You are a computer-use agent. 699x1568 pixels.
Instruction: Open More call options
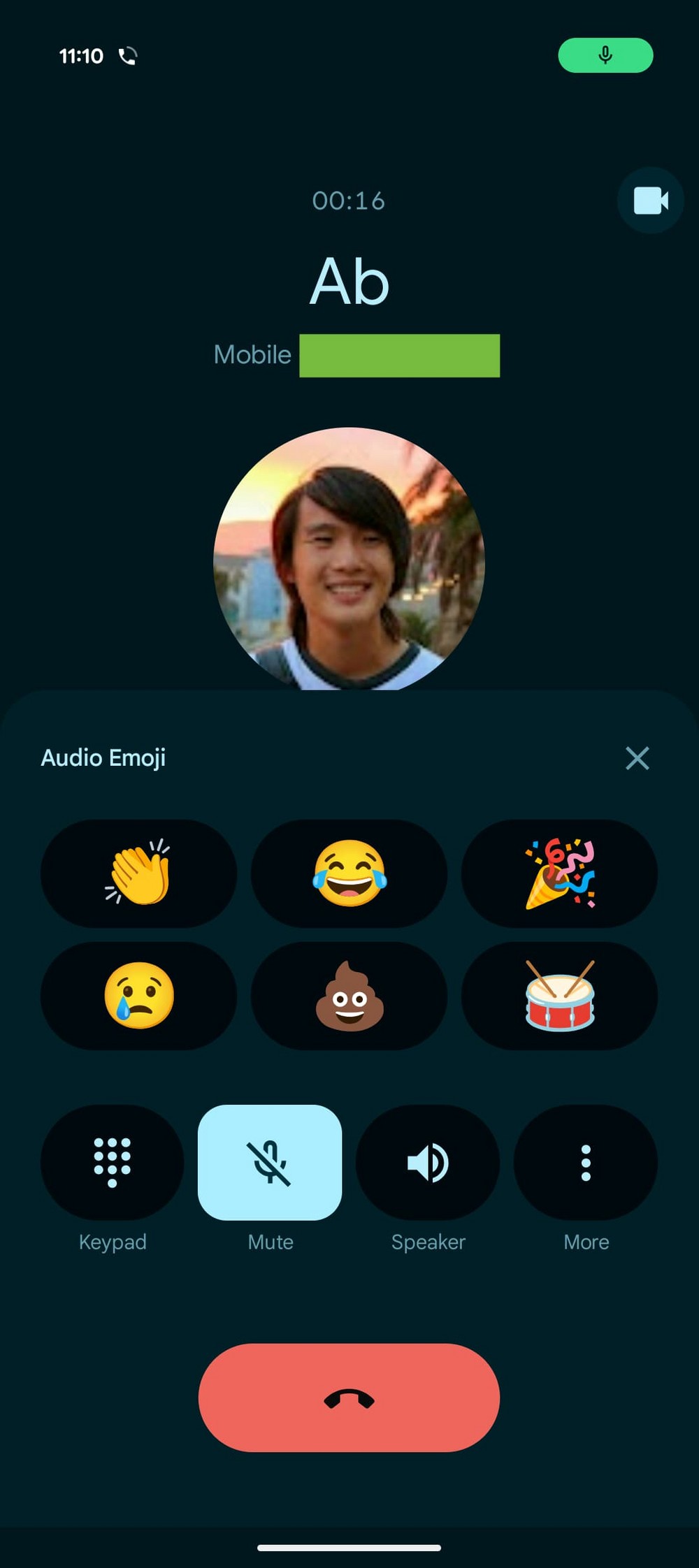[586, 1163]
